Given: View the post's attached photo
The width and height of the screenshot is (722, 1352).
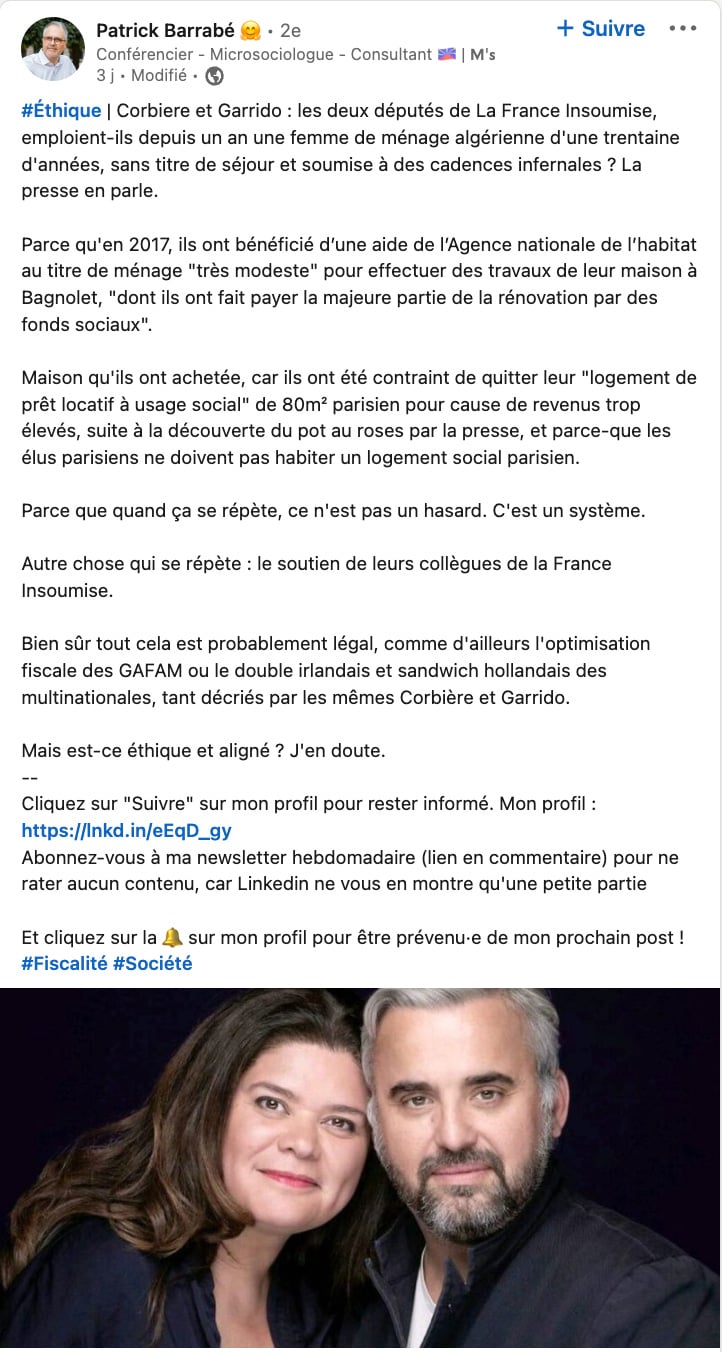Looking at the screenshot, I should click(361, 1170).
